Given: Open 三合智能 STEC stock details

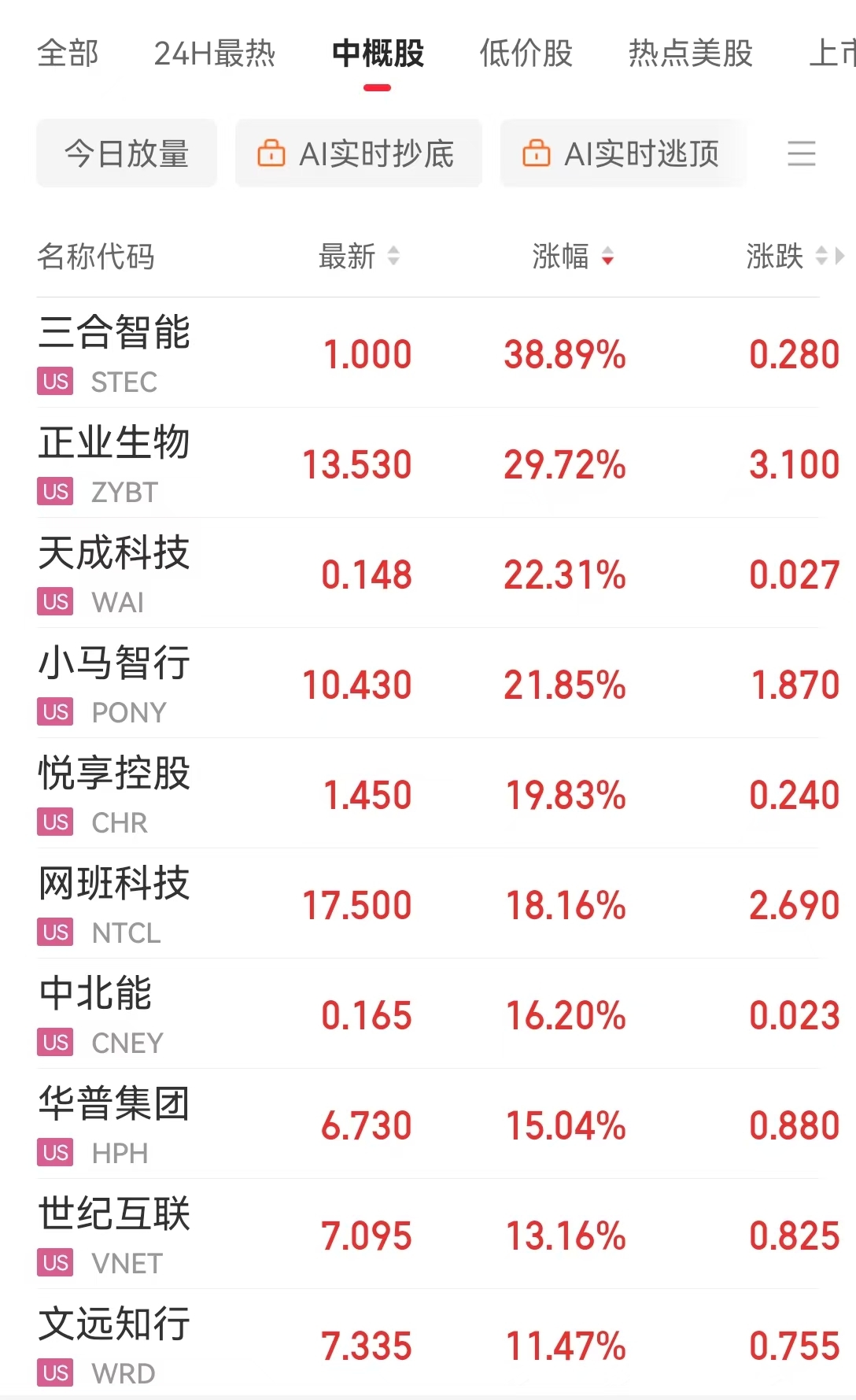Looking at the screenshot, I should tap(114, 353).
